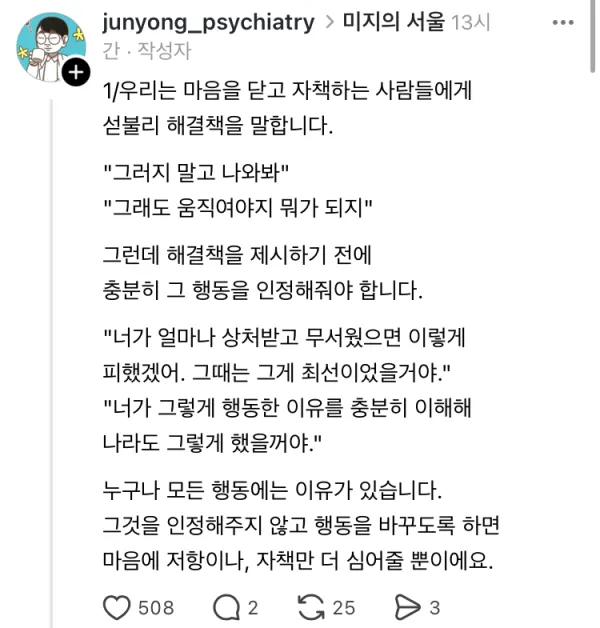Viewport: 600px width, 628px height.
Task: Repost this thread
Action: (313, 607)
